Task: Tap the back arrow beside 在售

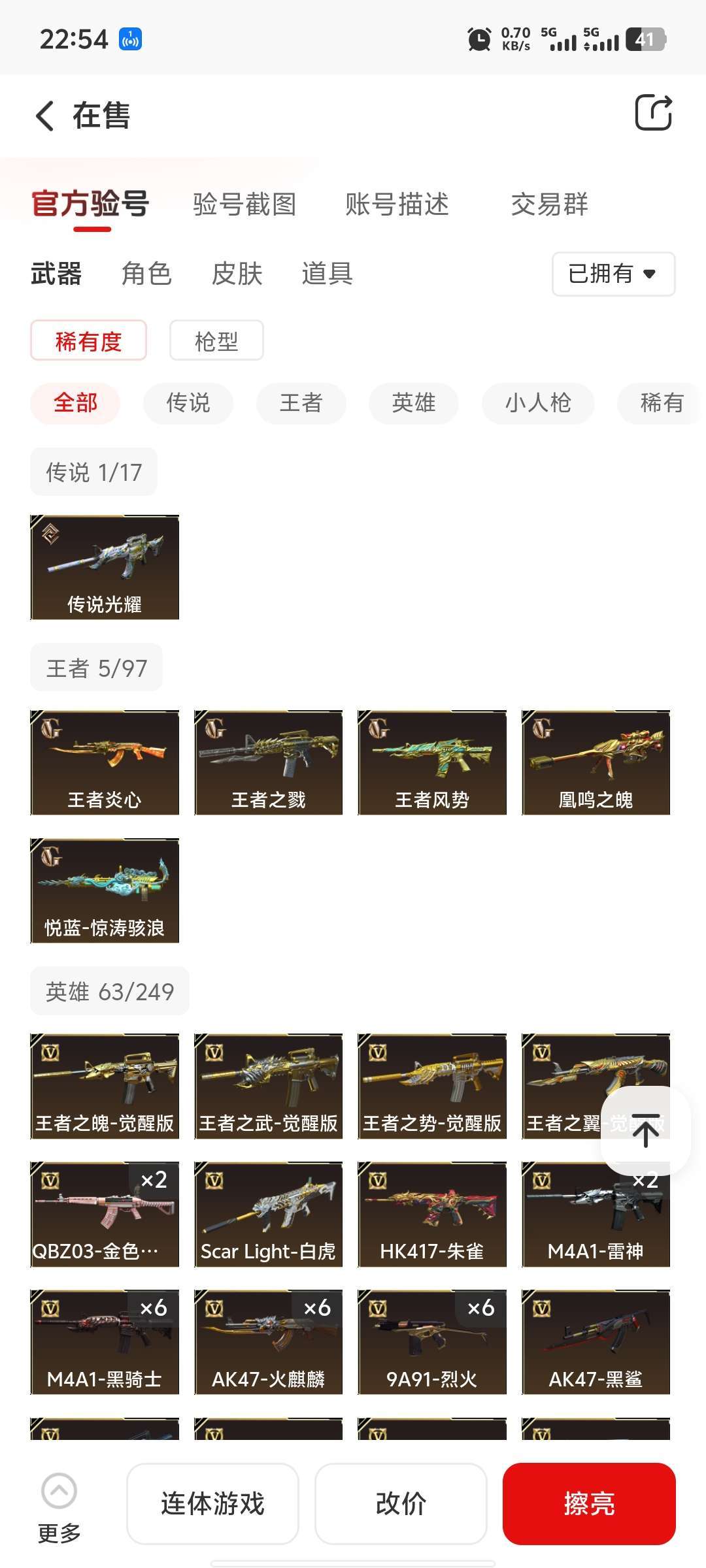Action: click(x=43, y=115)
